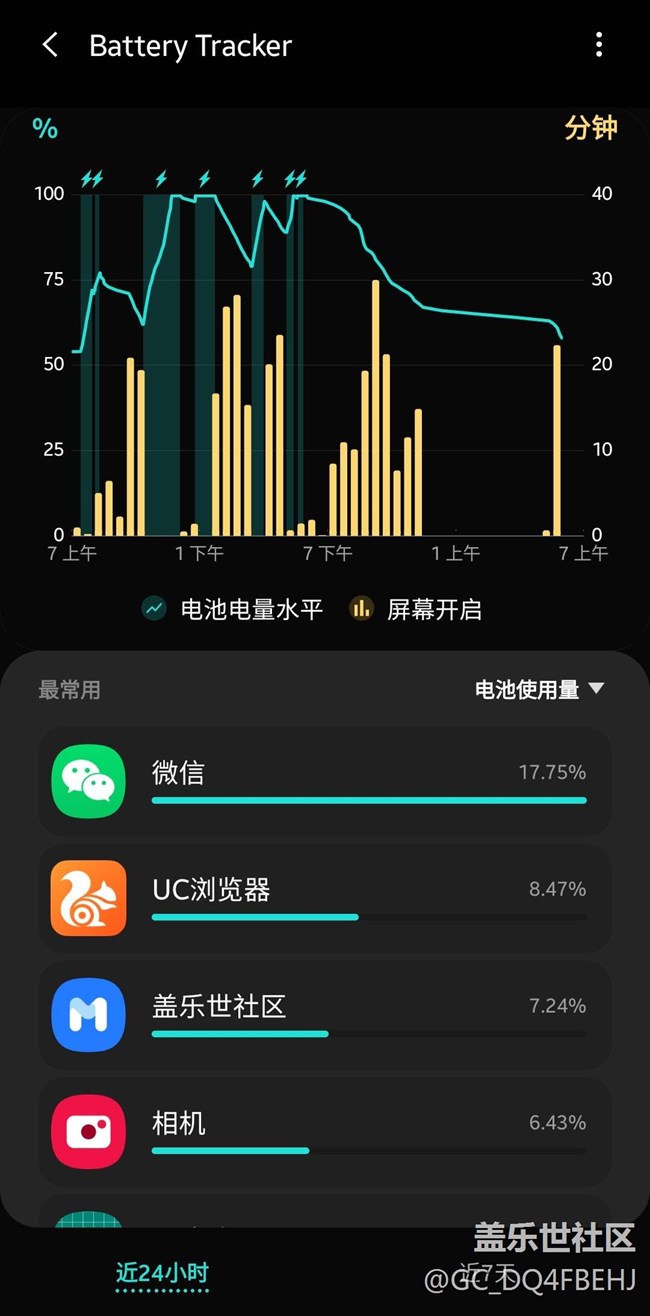Screen dimensions: 650x1316
Task: Open UC浏览器 battery usage details
Action: coord(324,898)
